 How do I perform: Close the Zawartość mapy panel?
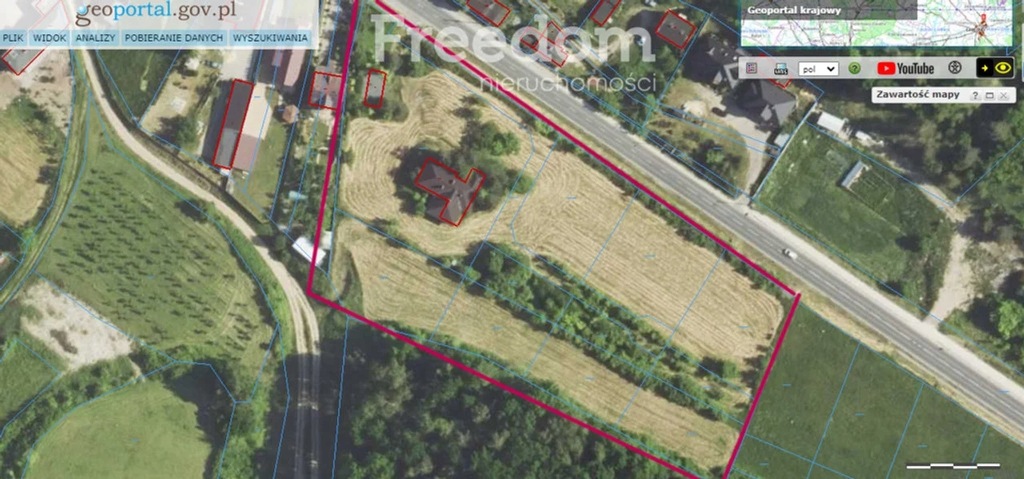pos(1003,95)
